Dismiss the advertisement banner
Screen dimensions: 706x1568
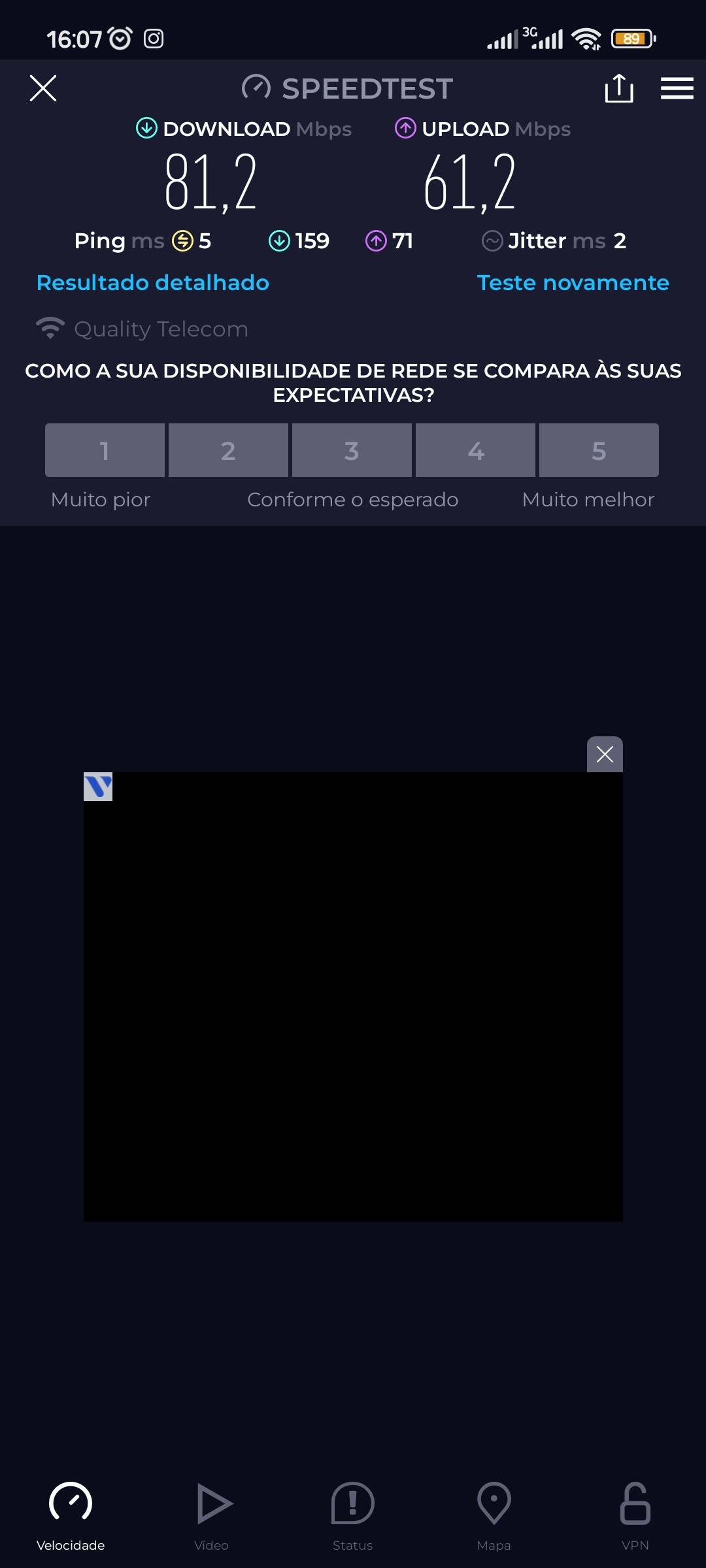tap(605, 755)
